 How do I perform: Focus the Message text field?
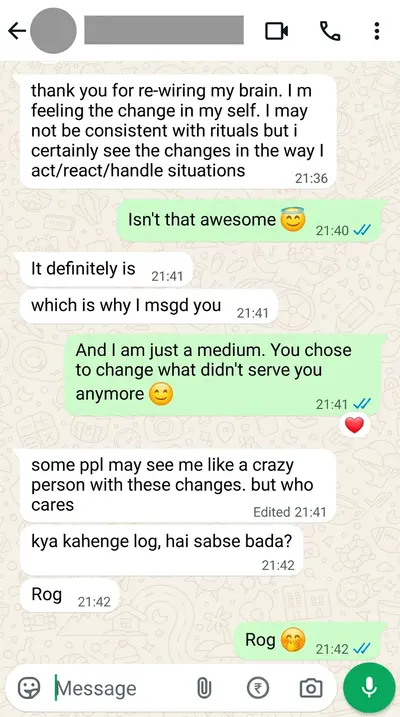(x=120, y=688)
